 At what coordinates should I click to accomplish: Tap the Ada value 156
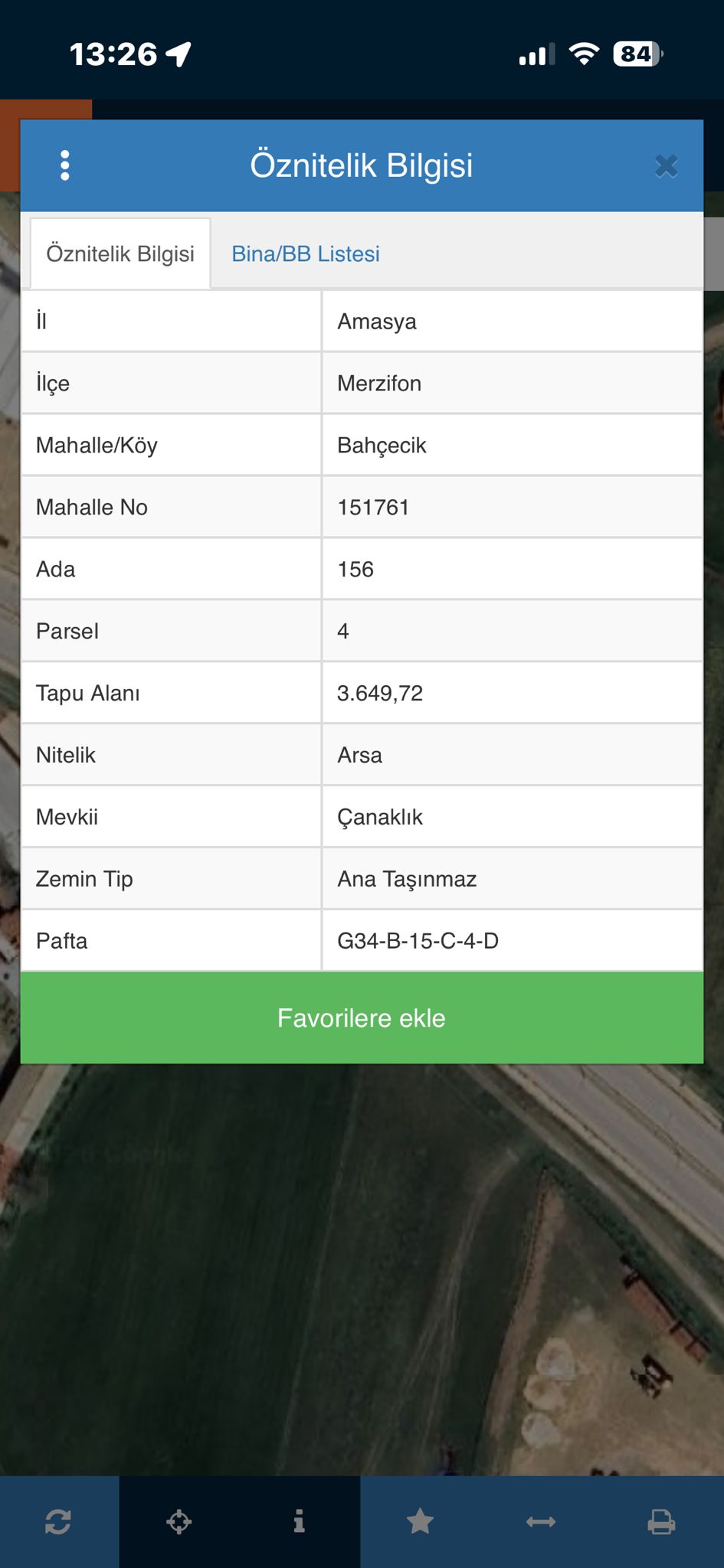click(356, 568)
